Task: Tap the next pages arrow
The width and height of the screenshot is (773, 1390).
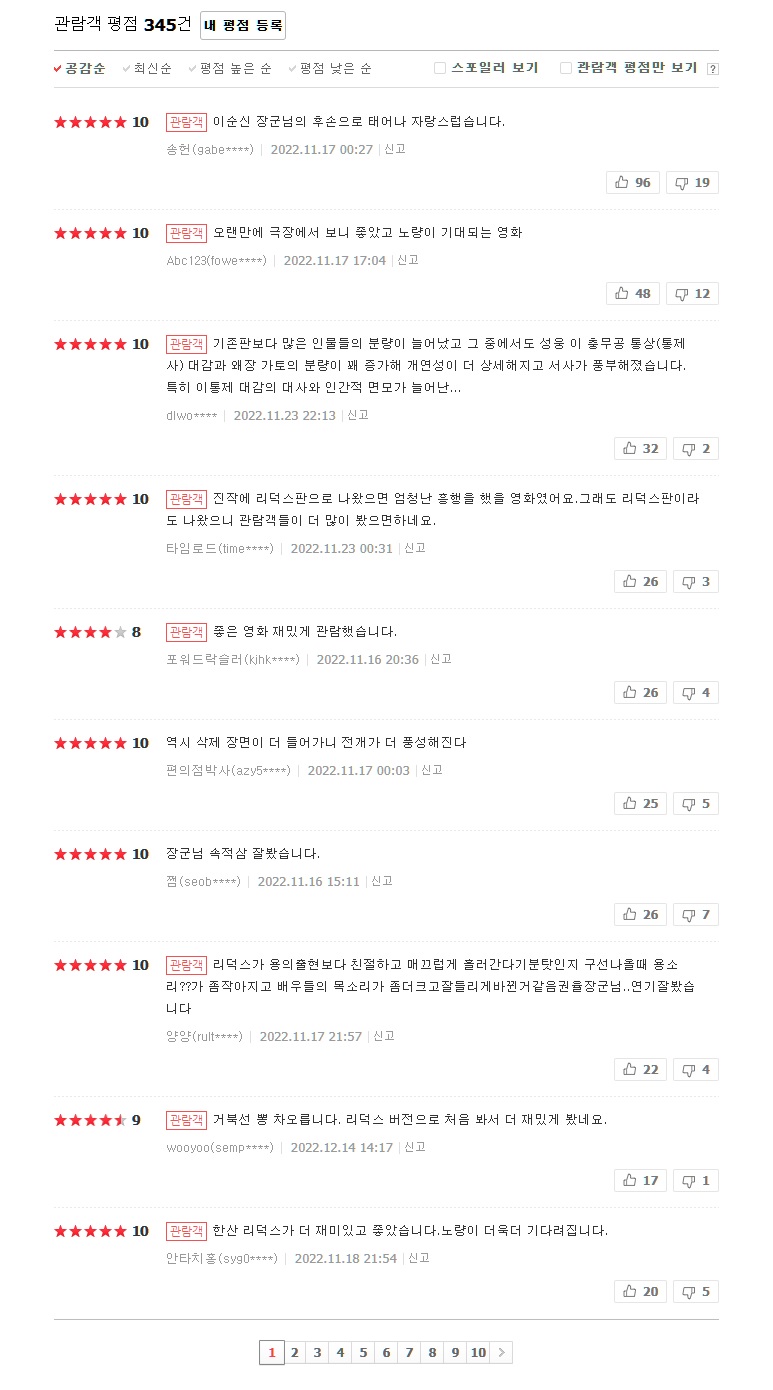Action: click(502, 1353)
